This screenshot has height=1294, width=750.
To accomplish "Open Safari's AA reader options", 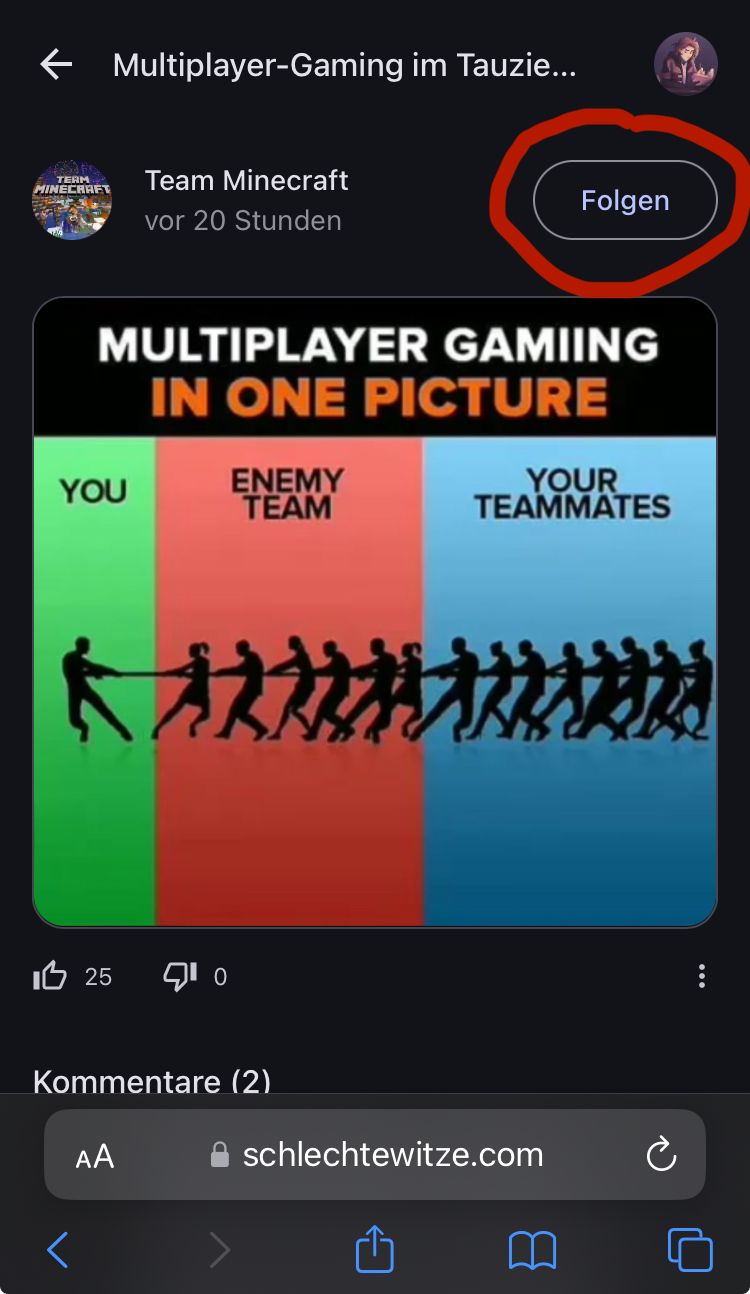I will (x=95, y=1157).
